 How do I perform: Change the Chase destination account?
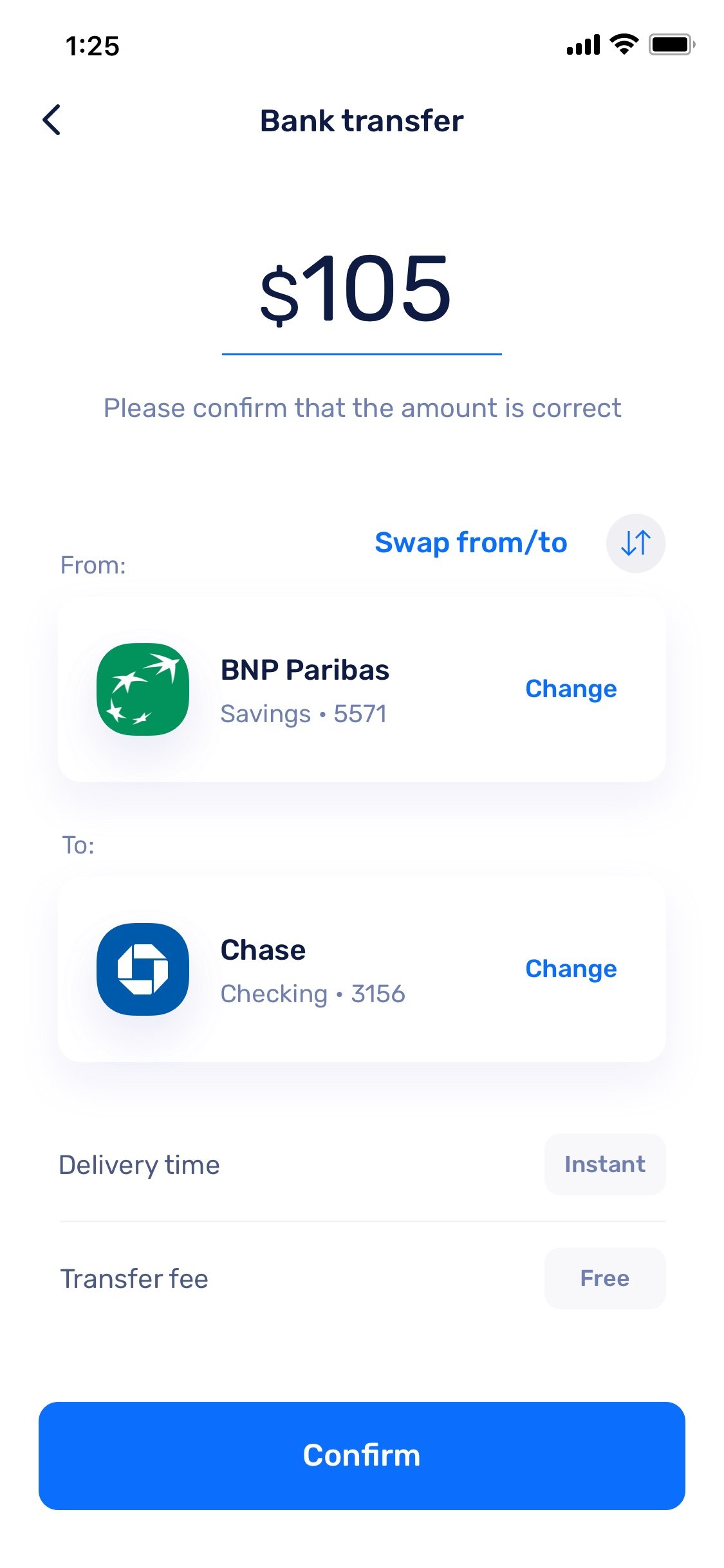click(571, 969)
